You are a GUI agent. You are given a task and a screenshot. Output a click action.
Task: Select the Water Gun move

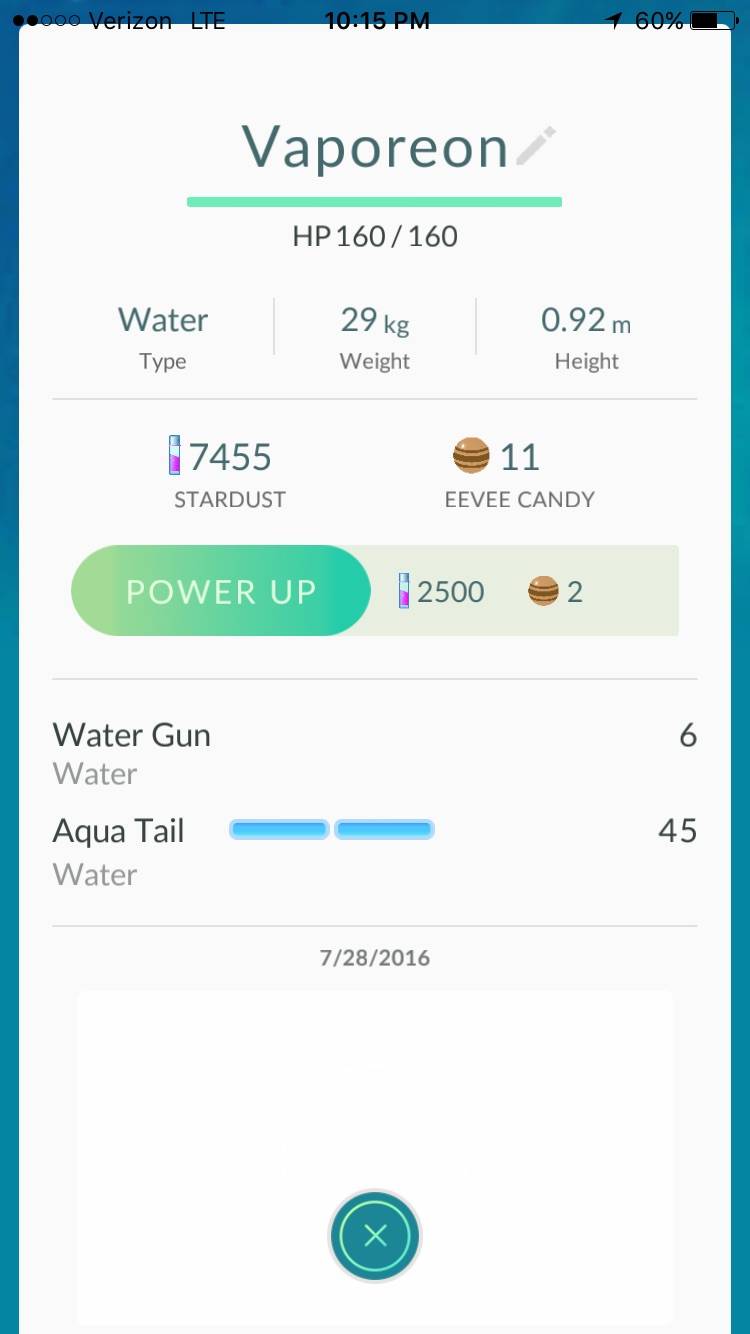(x=131, y=735)
